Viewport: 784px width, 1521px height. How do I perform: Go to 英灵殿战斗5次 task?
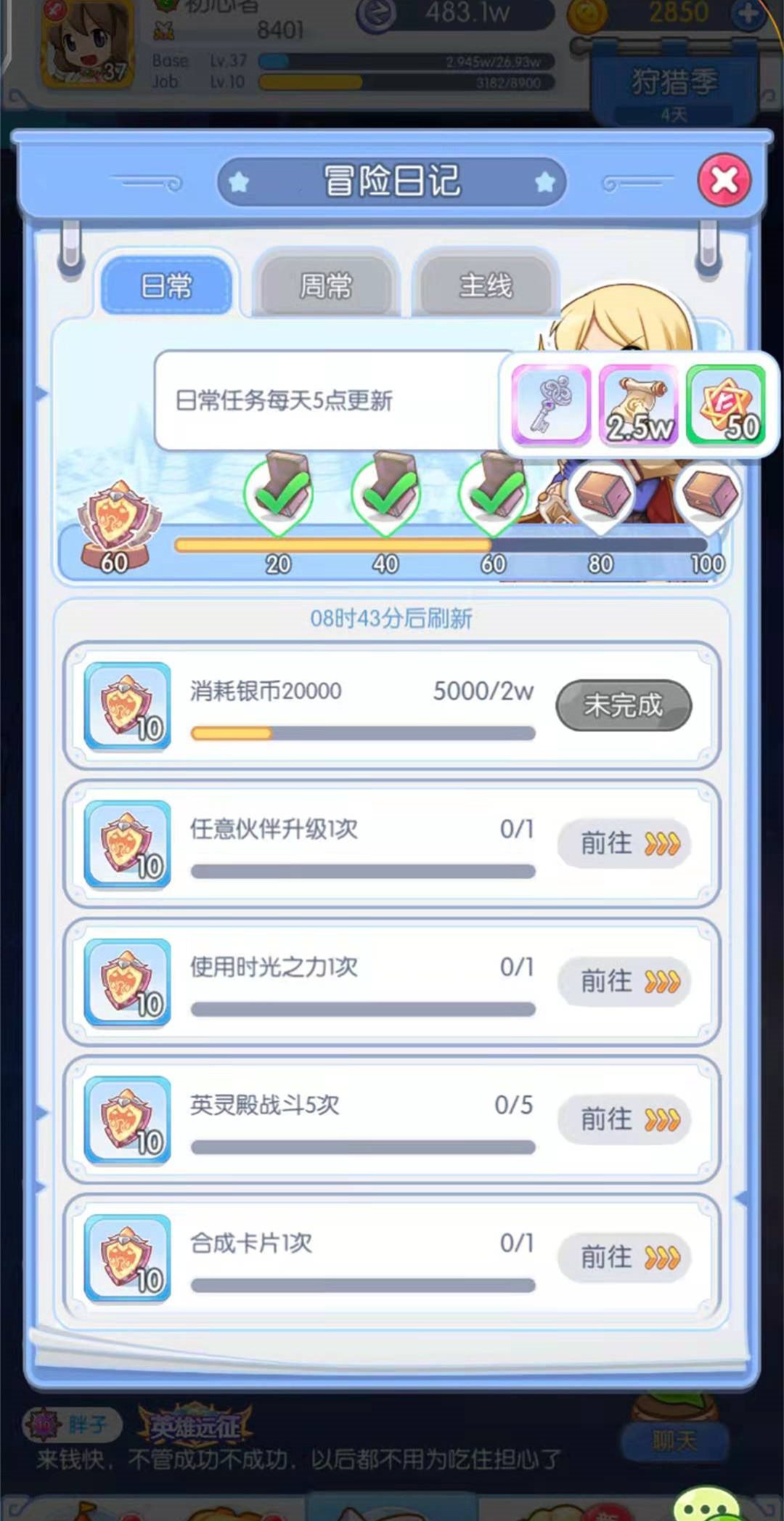(x=624, y=1119)
